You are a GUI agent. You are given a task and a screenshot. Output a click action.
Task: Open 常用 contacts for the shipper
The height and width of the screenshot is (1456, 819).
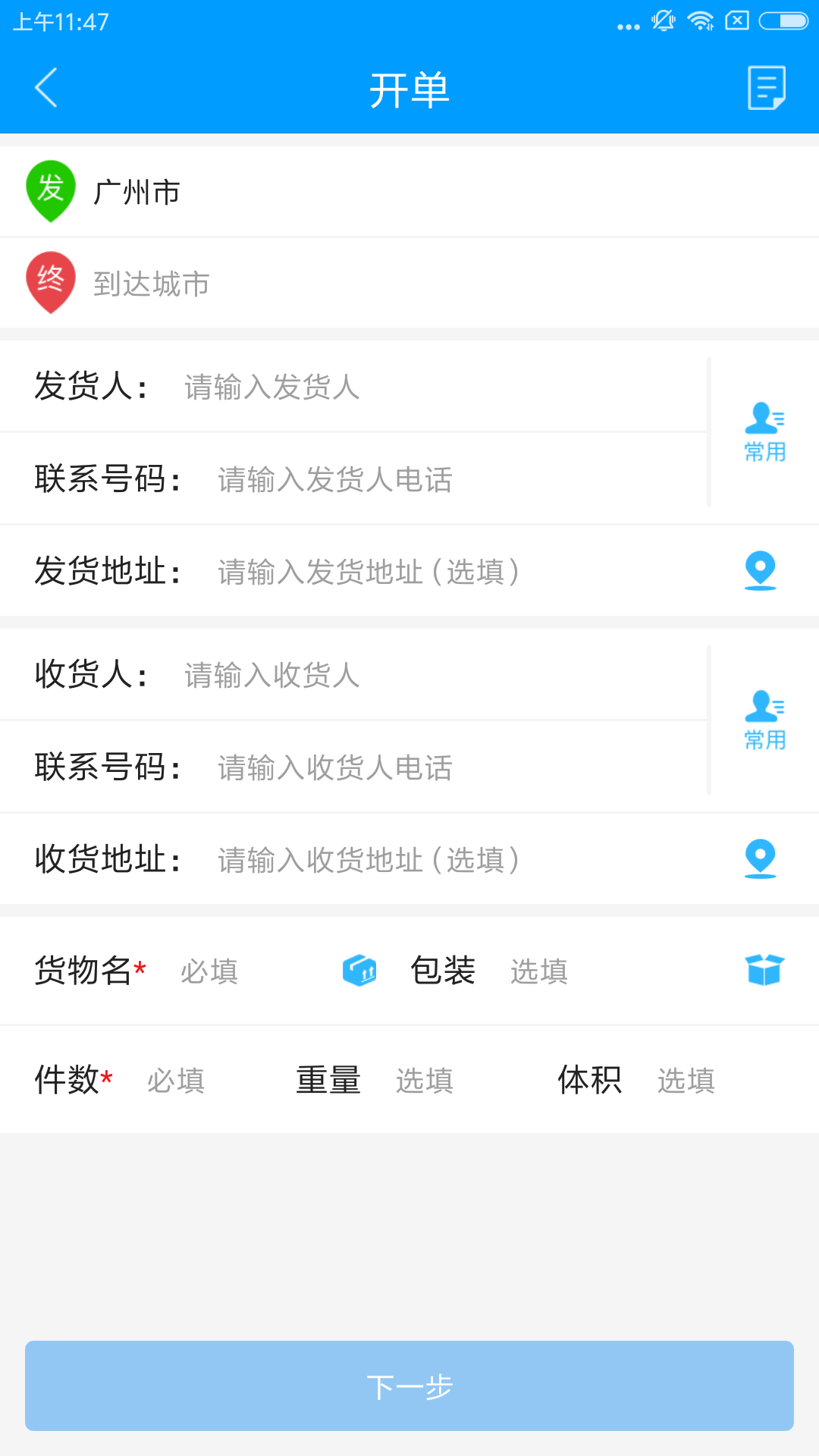(764, 432)
